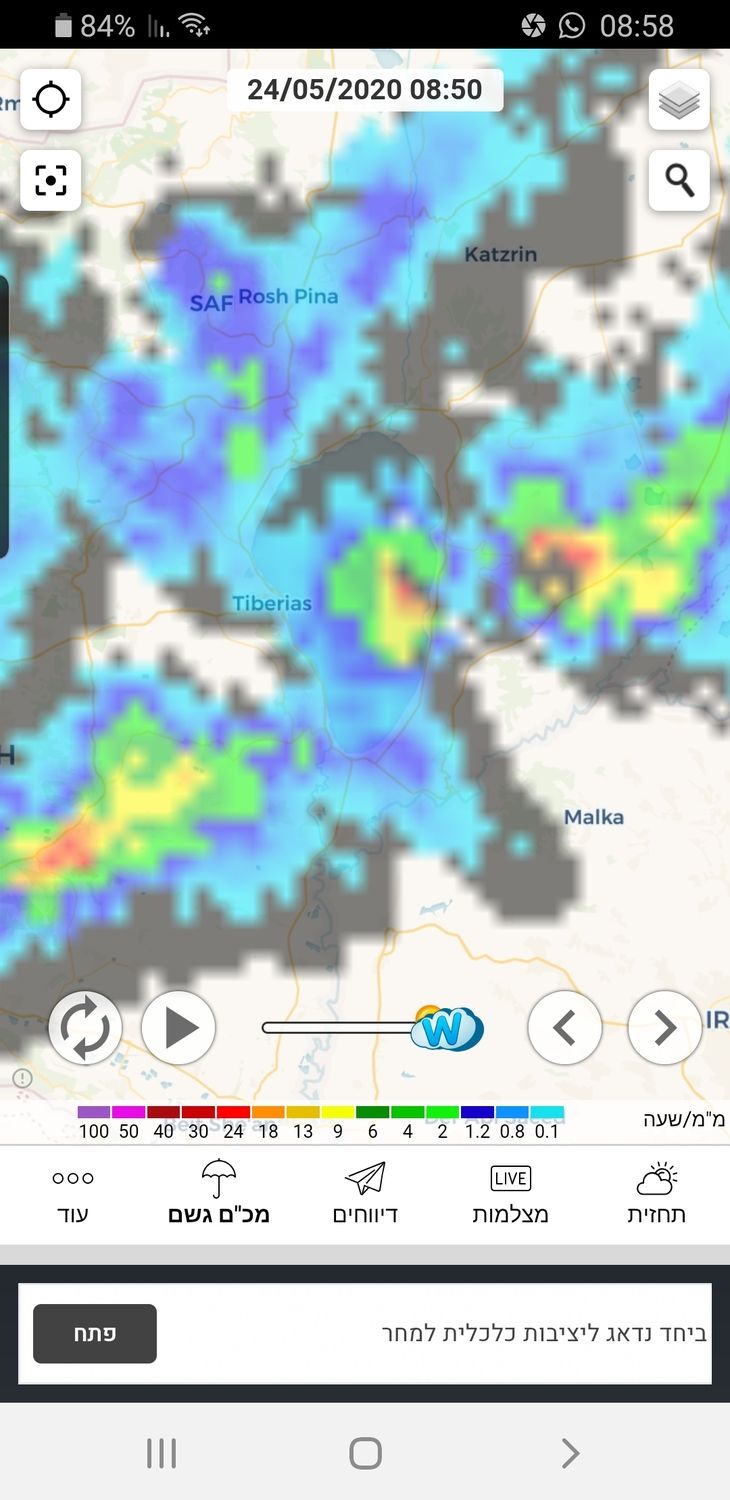Tap the פתח button on the ad banner

pyautogui.click(x=95, y=1334)
